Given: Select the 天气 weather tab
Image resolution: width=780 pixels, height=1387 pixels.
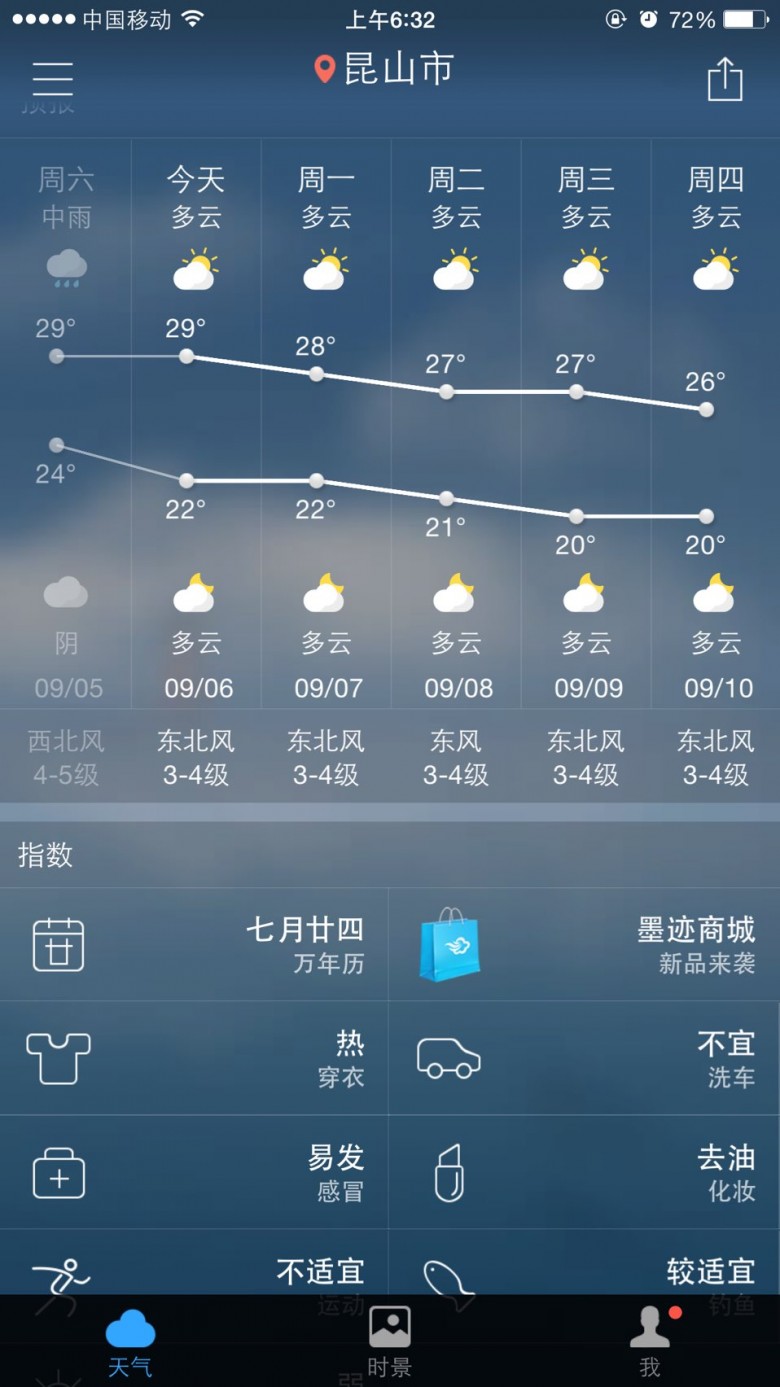Looking at the screenshot, I should (130, 1340).
